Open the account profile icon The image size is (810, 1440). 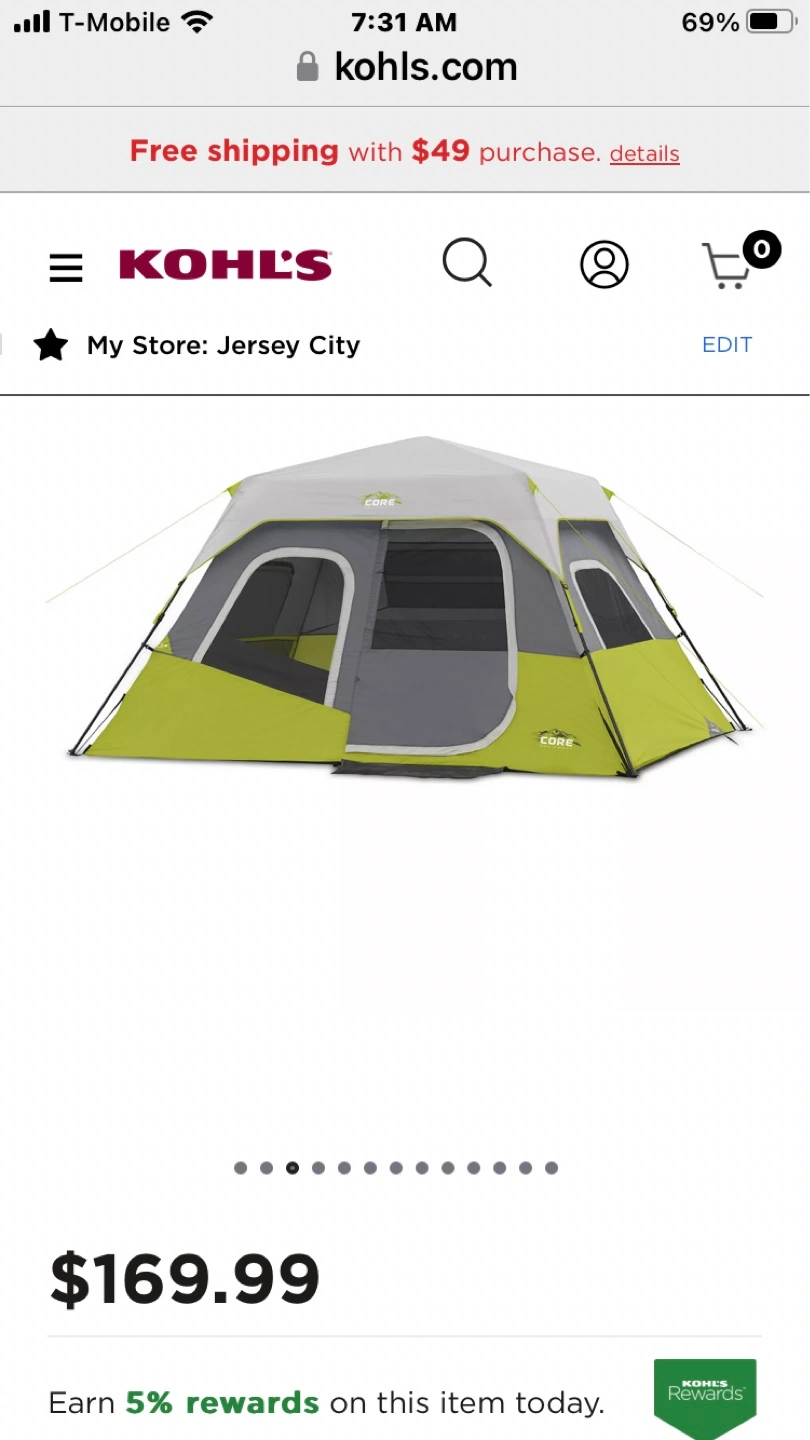604,265
